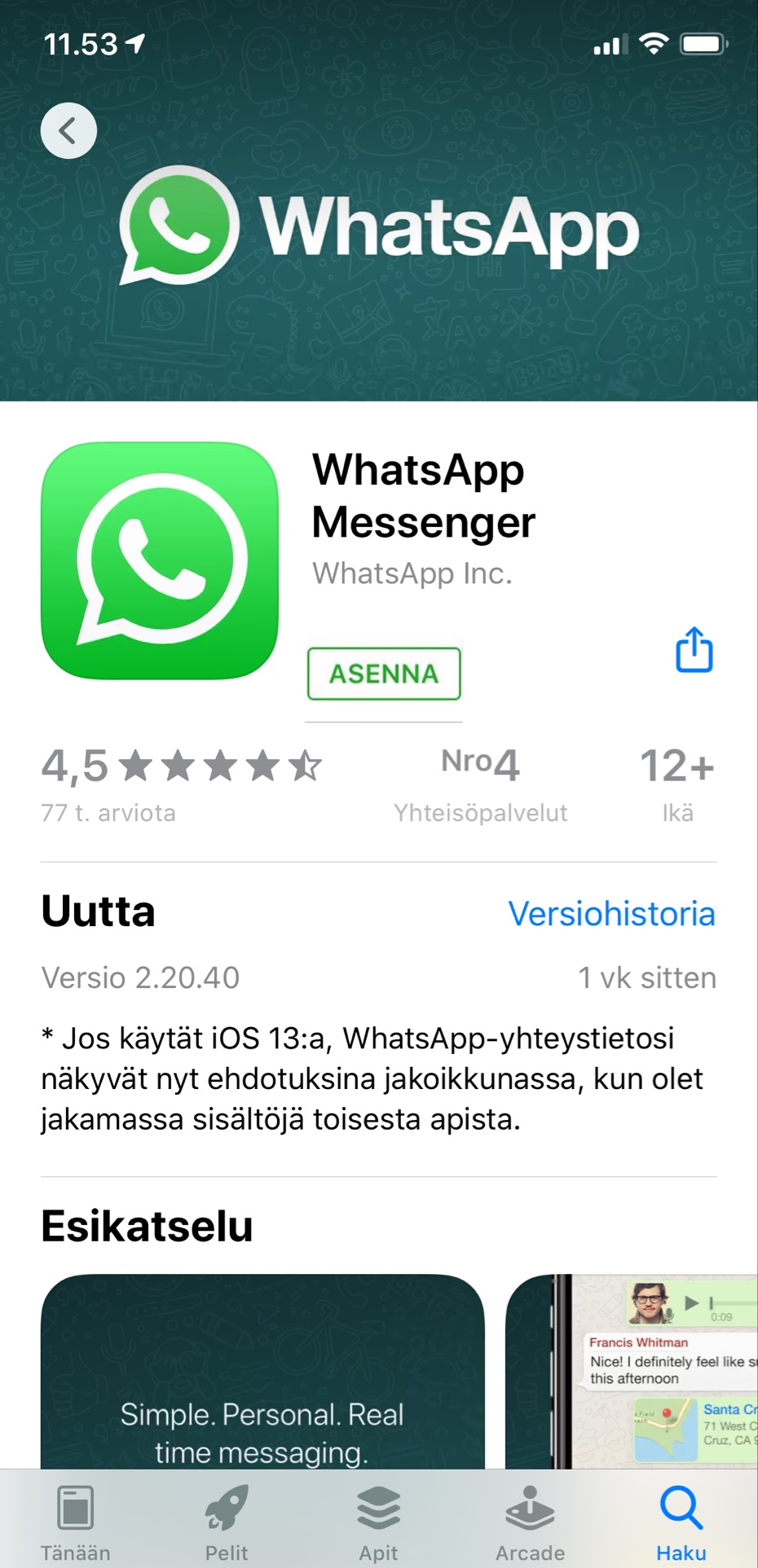Tap the ASENNA install button
Screen dimensions: 758x1568
tap(384, 674)
